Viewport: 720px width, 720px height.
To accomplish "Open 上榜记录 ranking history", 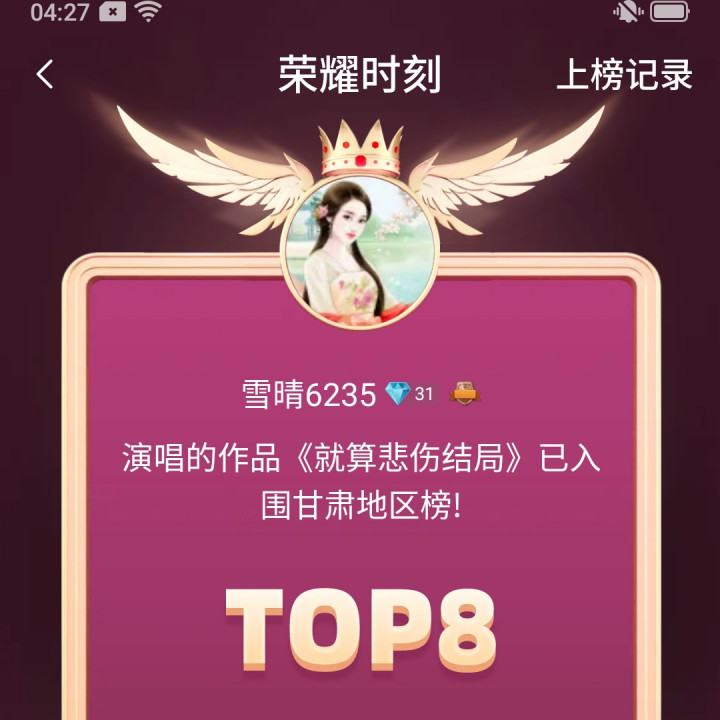I will pyautogui.click(x=624, y=76).
